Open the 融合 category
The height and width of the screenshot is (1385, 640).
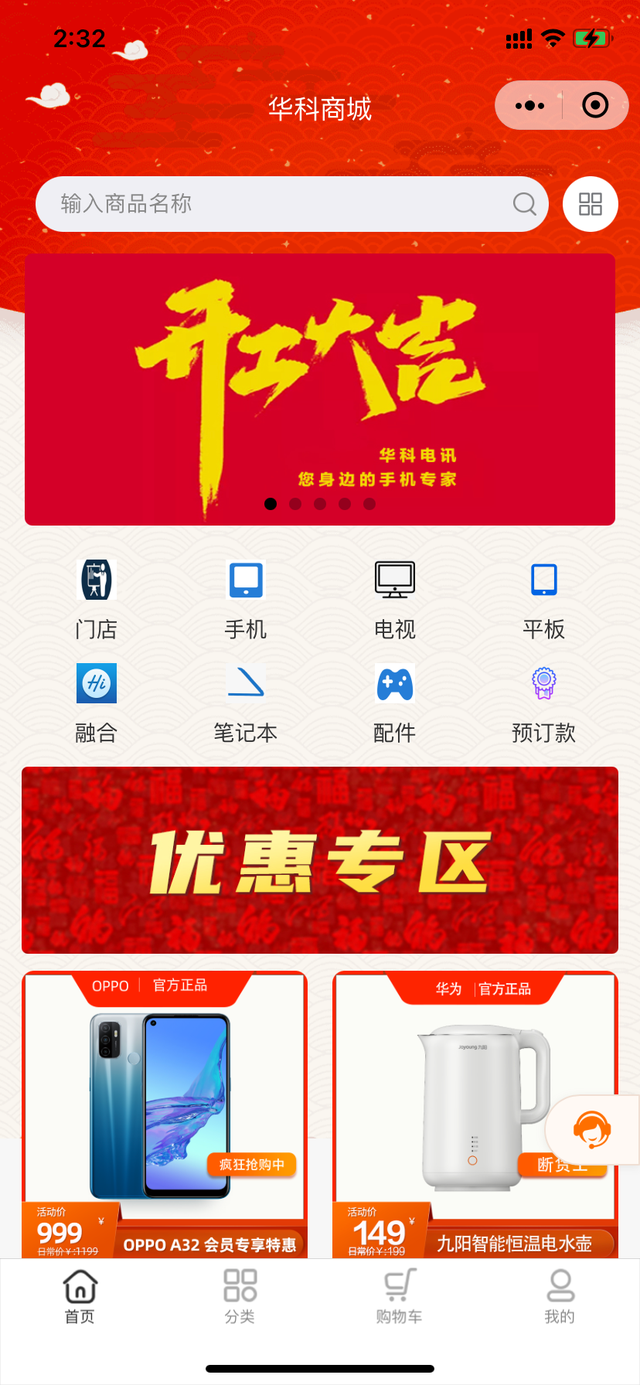[x=96, y=703]
